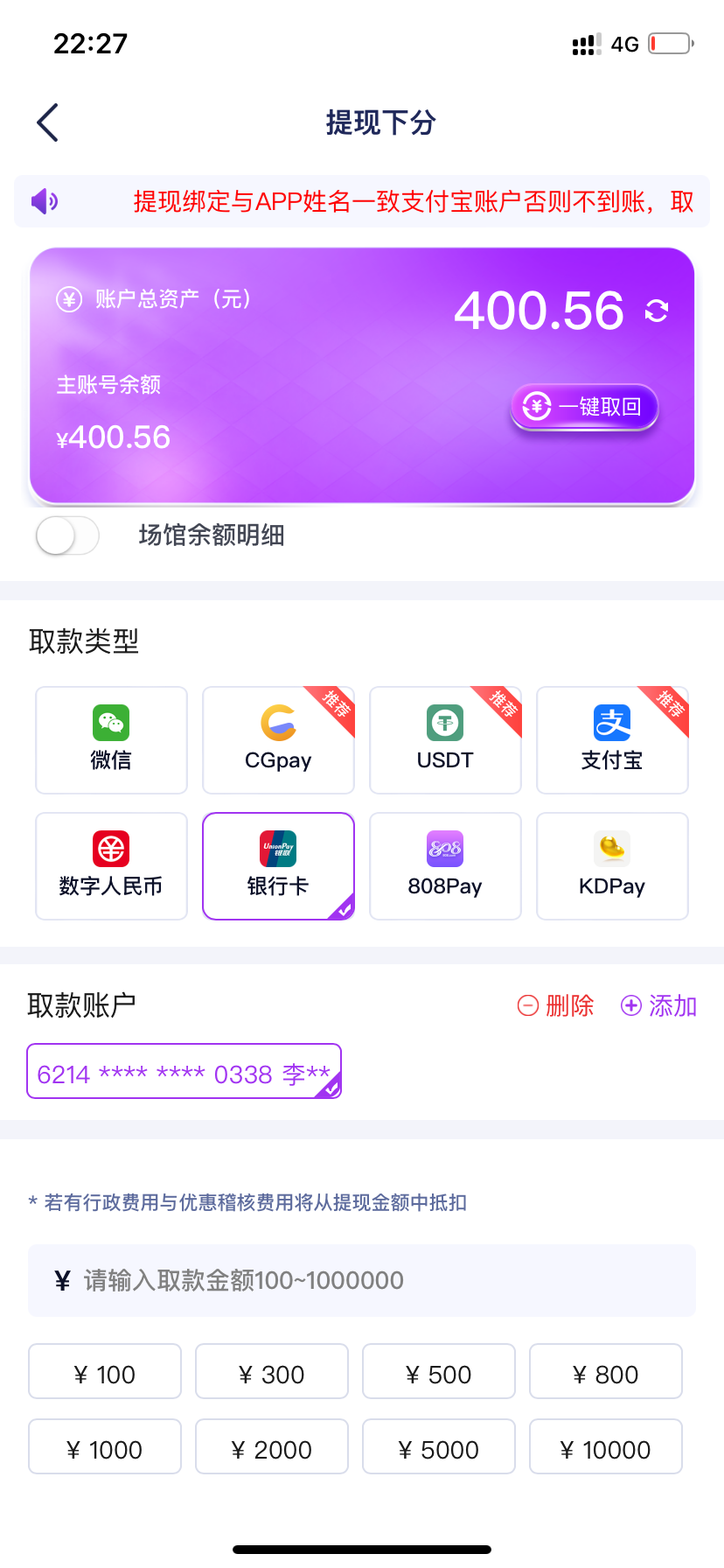The width and height of the screenshot is (724, 1568).
Task: Refresh the account total balance
Action: click(657, 311)
